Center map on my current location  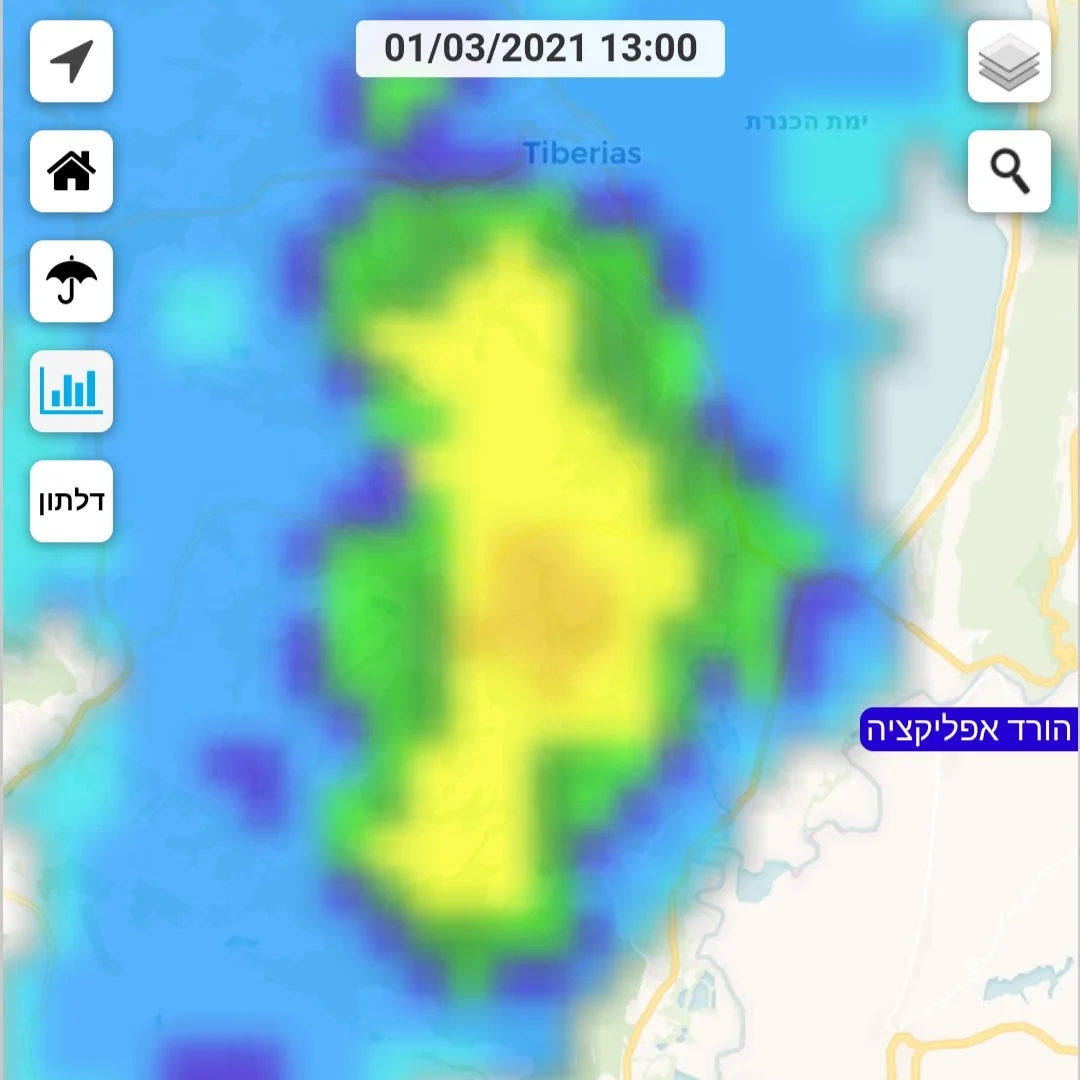point(71,62)
